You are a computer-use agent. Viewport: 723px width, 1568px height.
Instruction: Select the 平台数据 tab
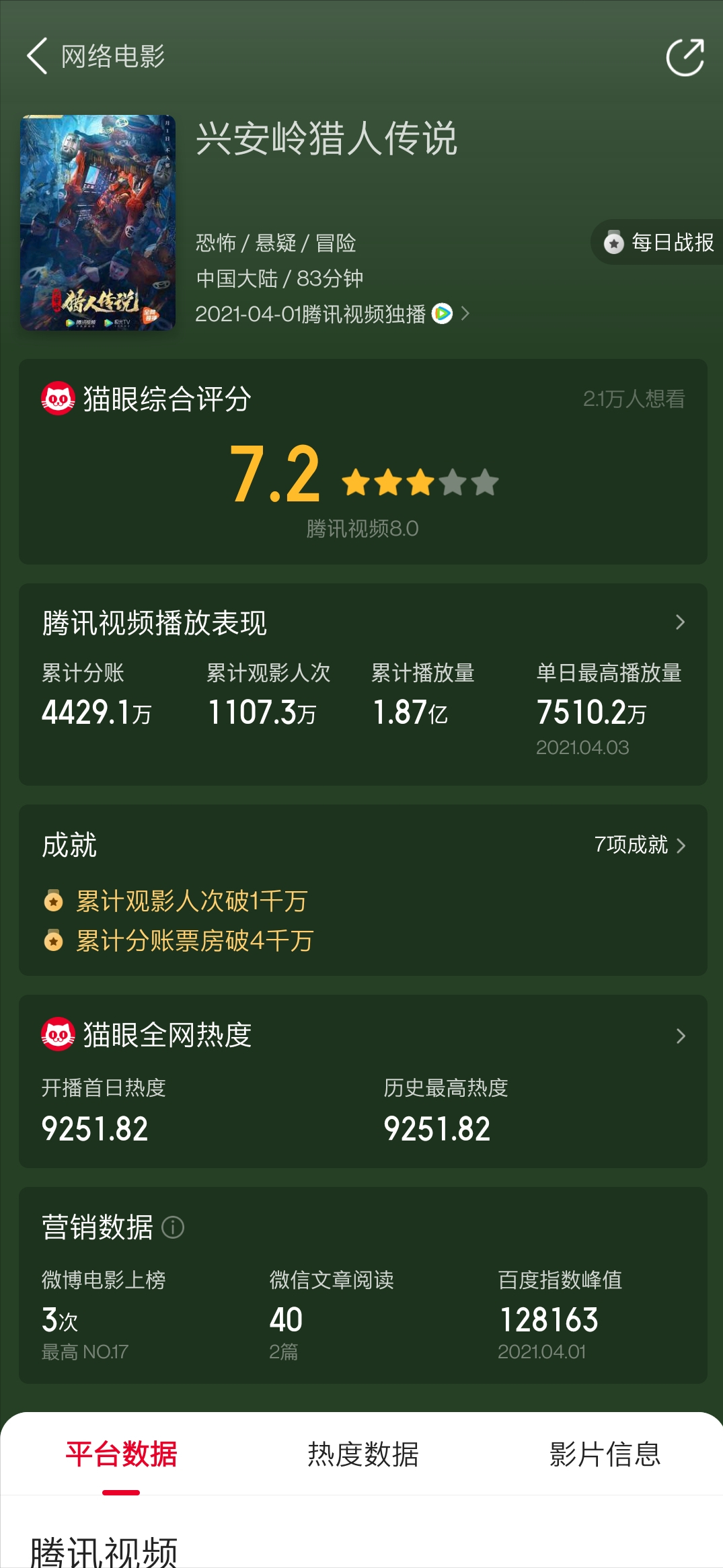(x=121, y=1454)
